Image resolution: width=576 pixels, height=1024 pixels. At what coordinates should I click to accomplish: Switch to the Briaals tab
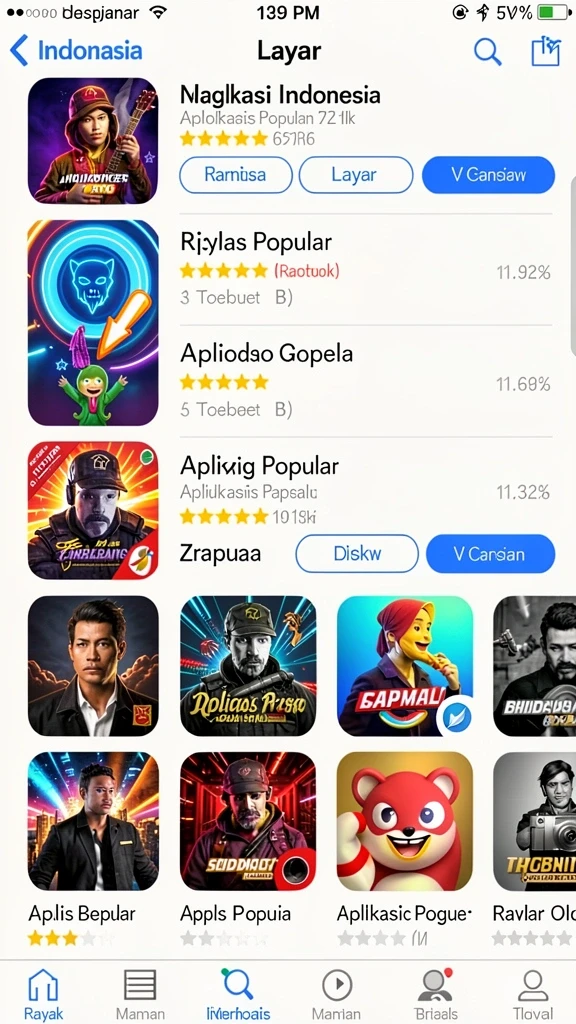coord(436,995)
